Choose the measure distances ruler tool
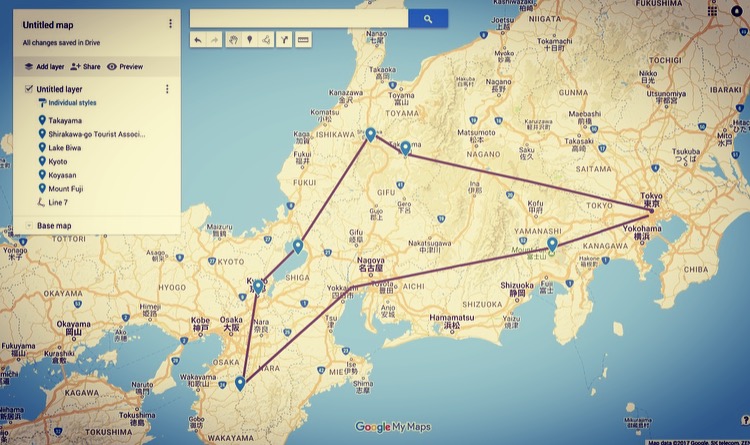Screen dimensions: 750x445 tap(303, 40)
